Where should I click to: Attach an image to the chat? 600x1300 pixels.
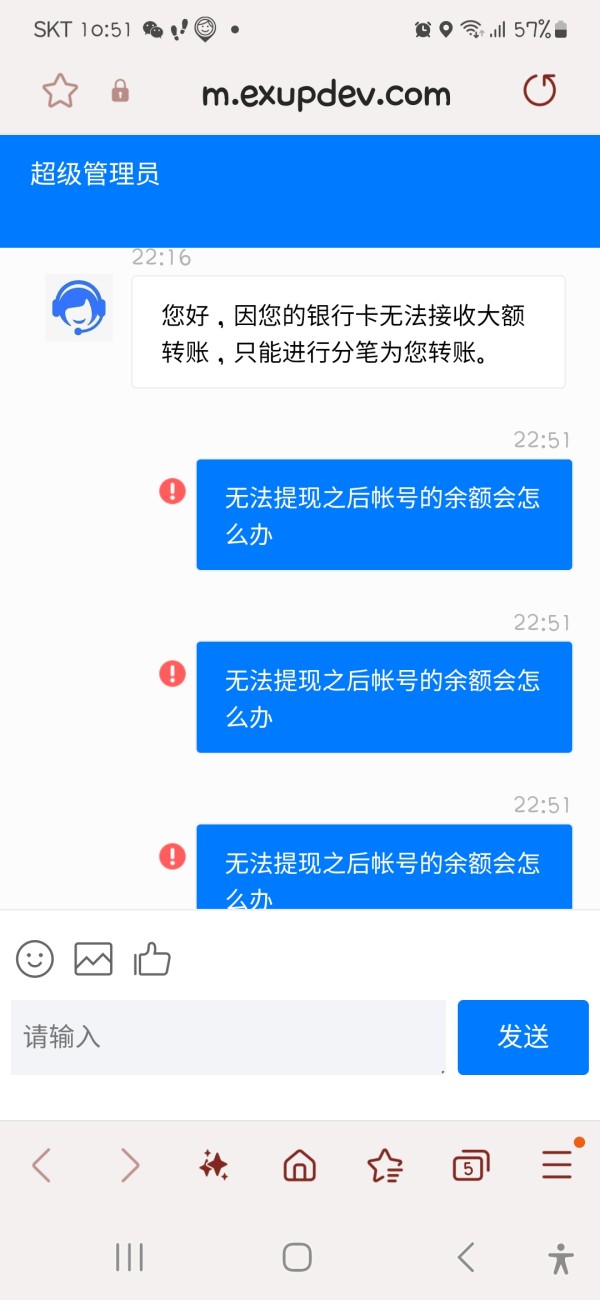(93, 959)
